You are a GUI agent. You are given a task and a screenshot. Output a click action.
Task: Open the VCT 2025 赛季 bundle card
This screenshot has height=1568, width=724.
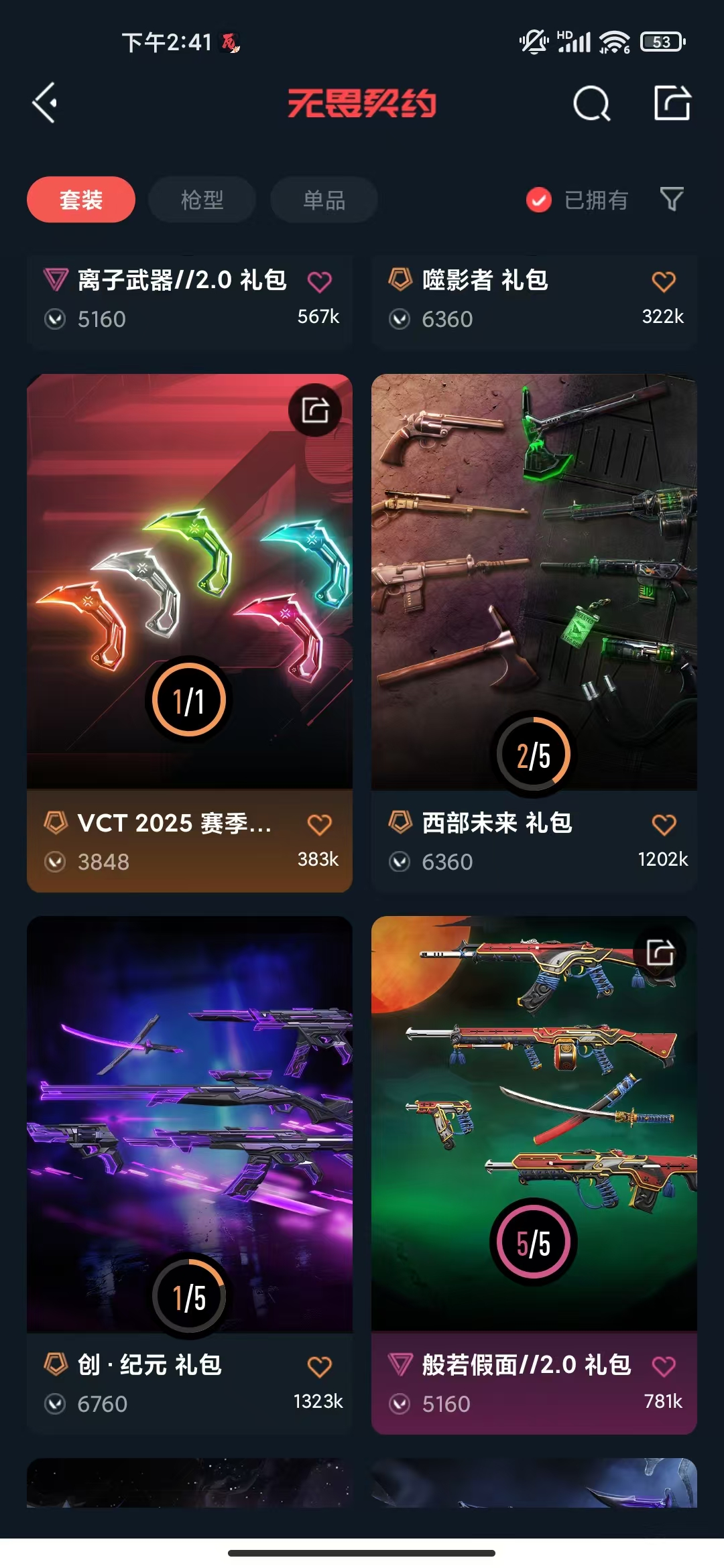click(x=190, y=633)
